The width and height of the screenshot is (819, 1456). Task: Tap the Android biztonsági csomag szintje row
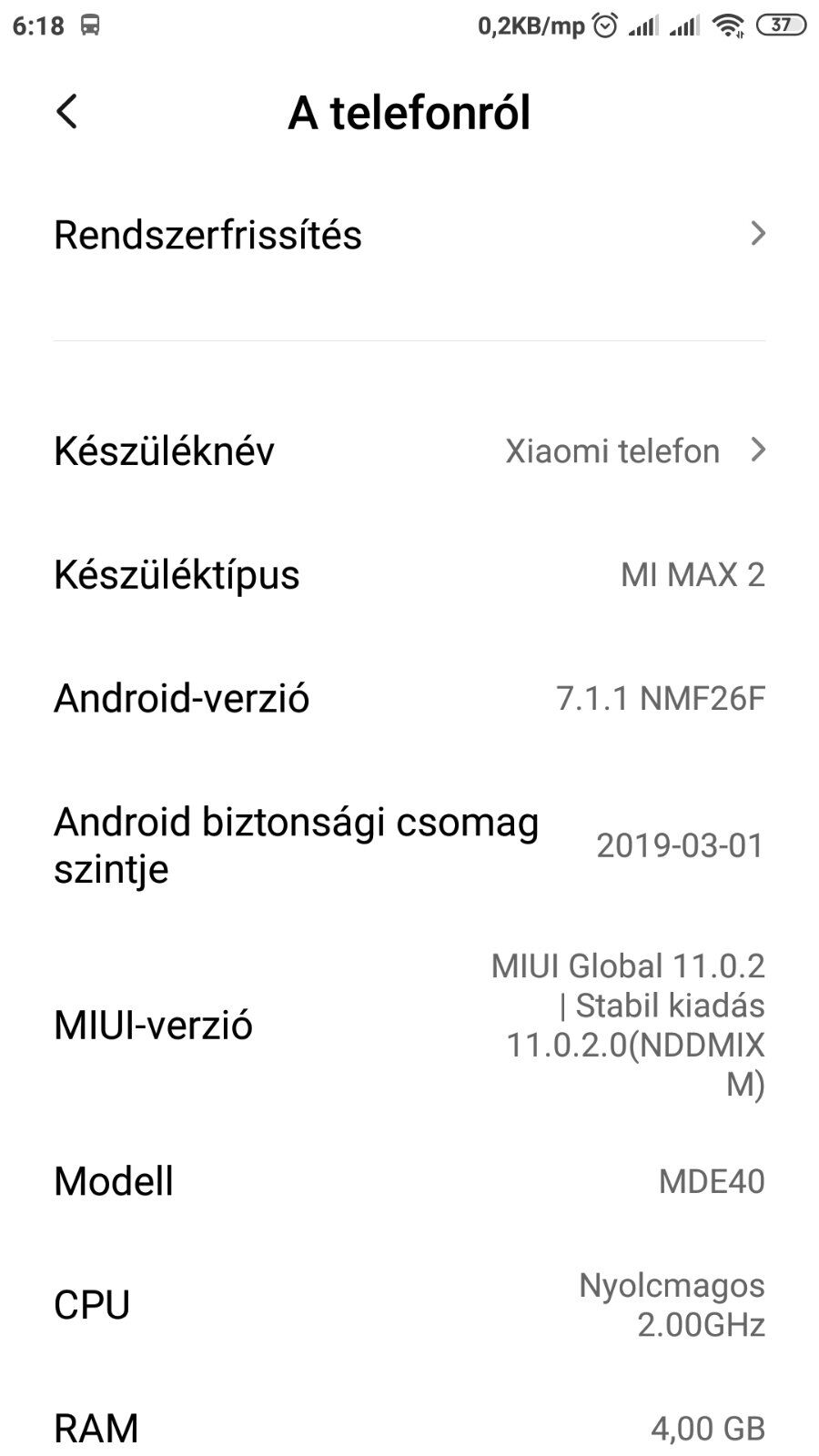(x=409, y=845)
